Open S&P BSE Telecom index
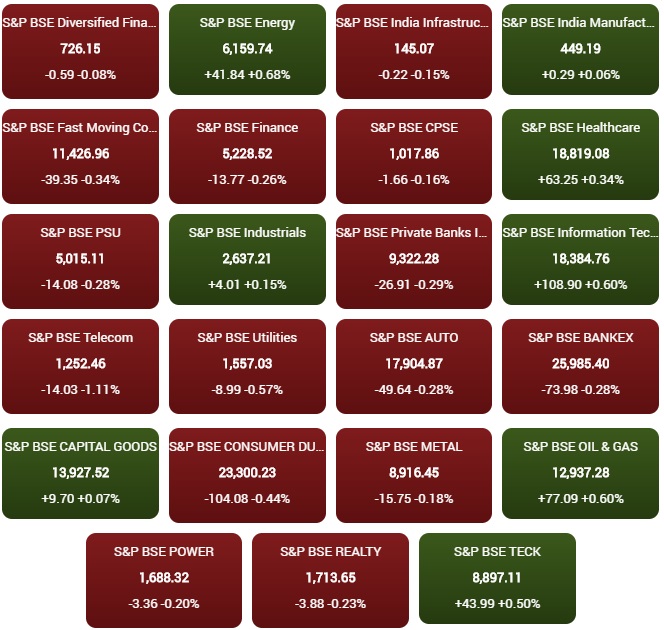The width and height of the screenshot is (664, 630). [80, 366]
